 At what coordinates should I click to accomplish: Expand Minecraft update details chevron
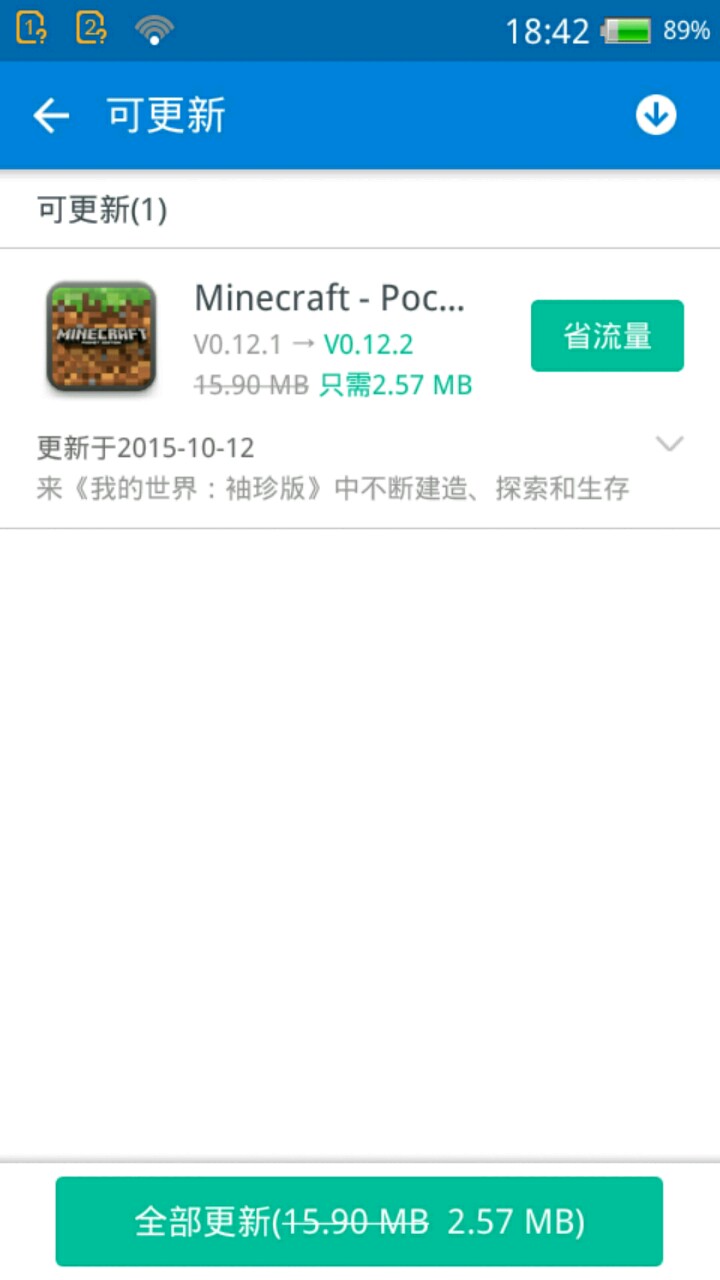[669, 444]
